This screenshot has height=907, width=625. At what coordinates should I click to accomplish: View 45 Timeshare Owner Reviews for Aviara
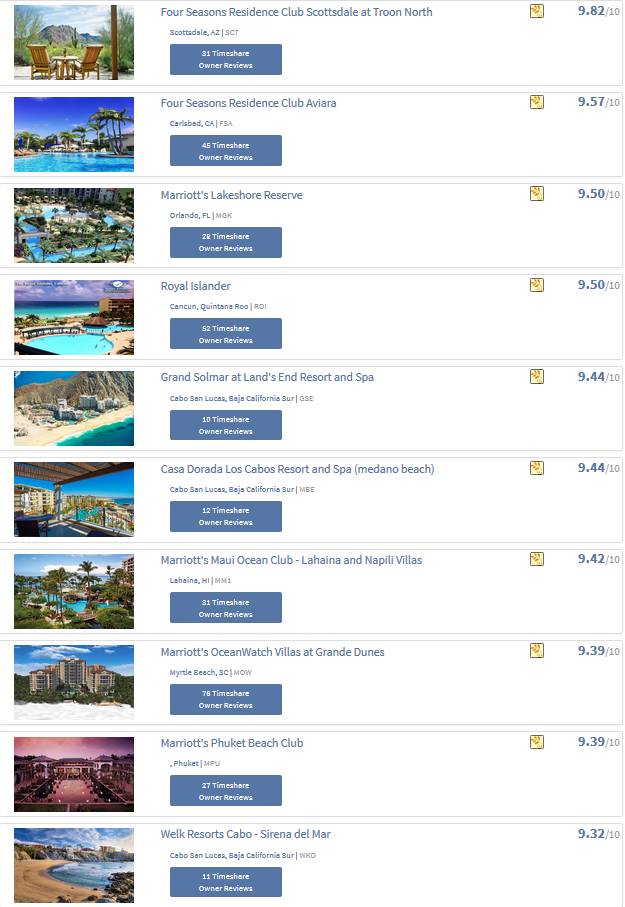click(x=225, y=151)
